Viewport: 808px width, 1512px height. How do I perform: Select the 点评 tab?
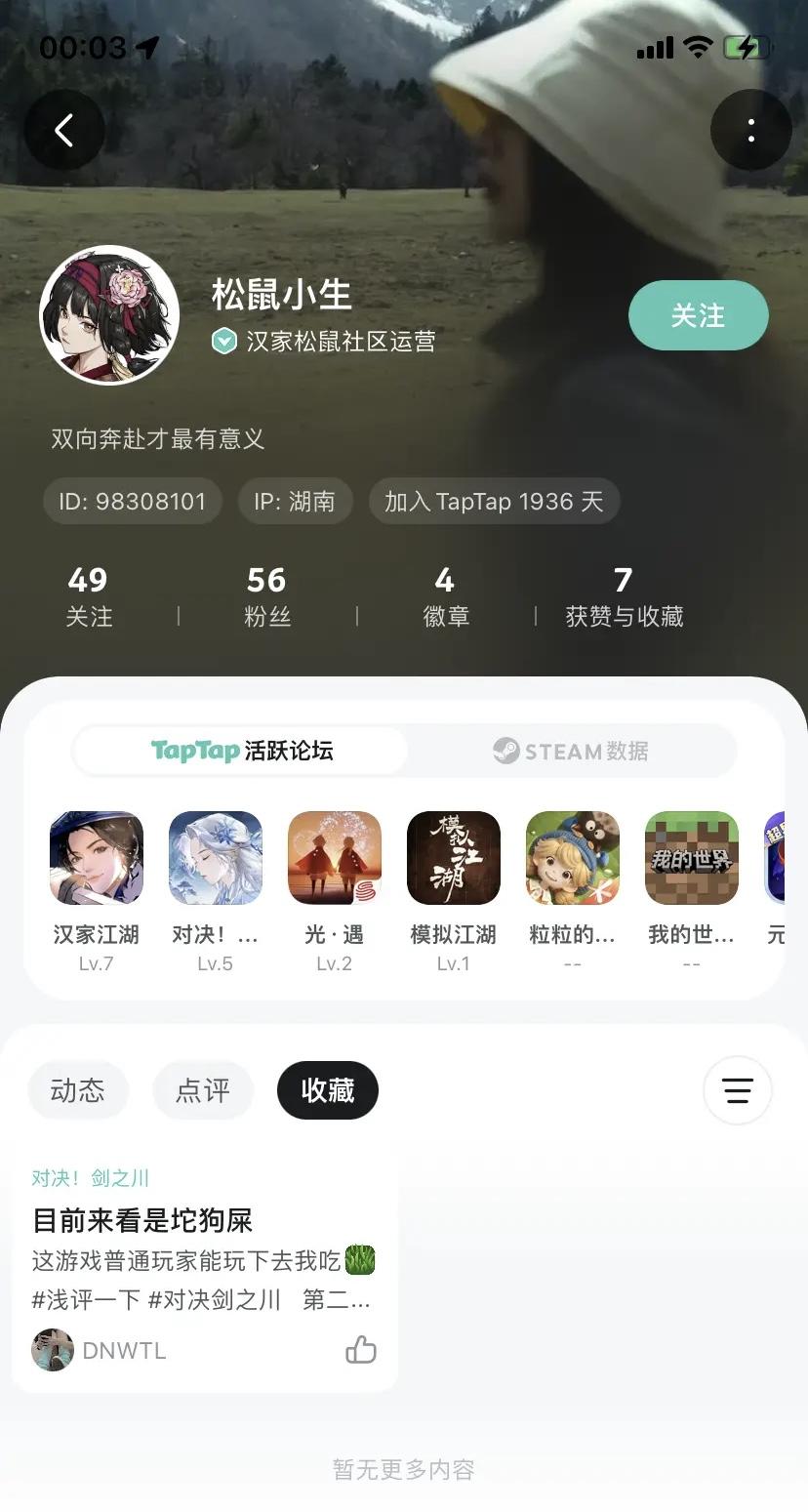202,1090
